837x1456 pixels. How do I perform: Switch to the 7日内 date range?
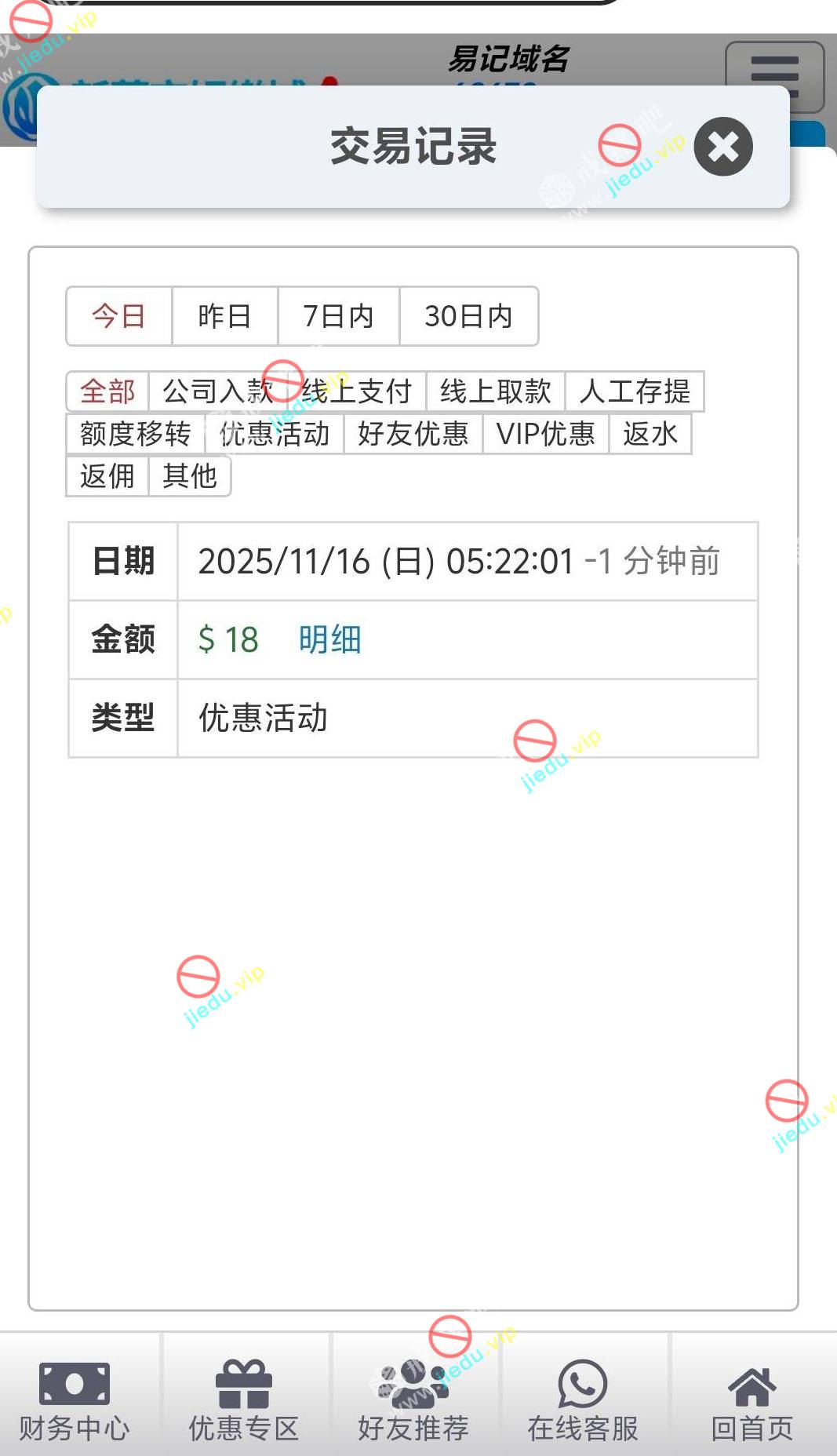point(338,316)
